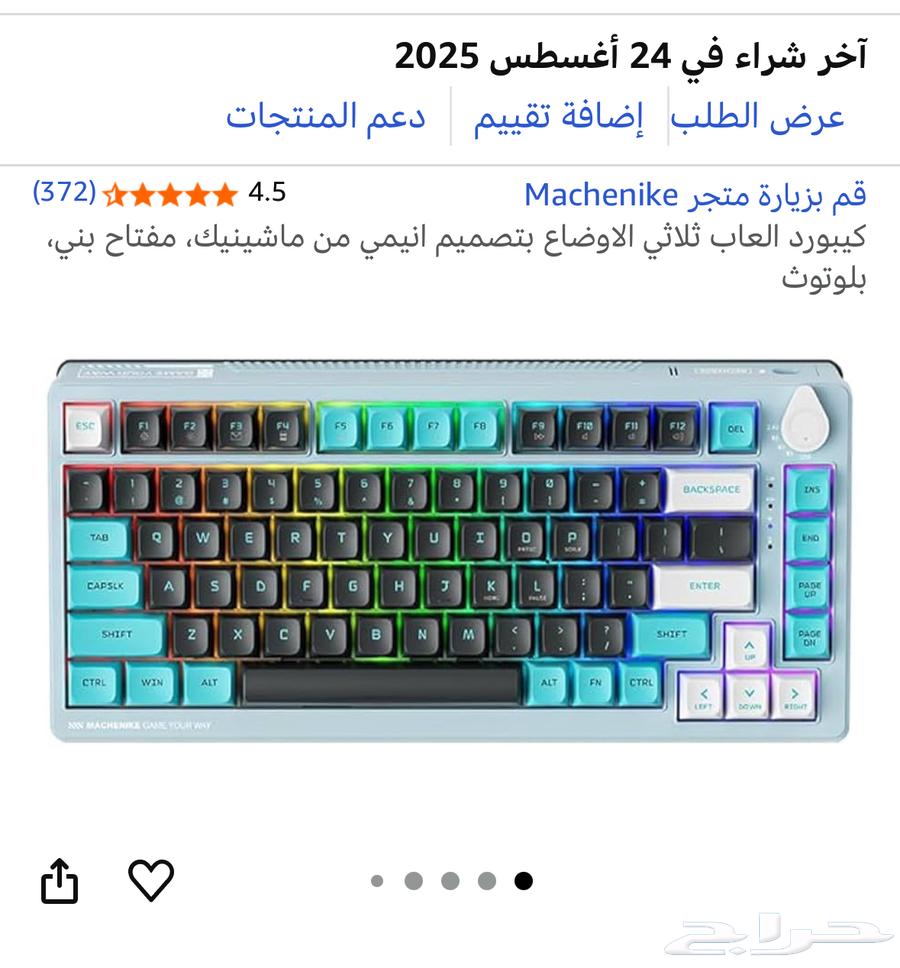Click the five orange star rating icons
Image resolution: width=900 pixels, height=968 pixels.
coord(168,192)
